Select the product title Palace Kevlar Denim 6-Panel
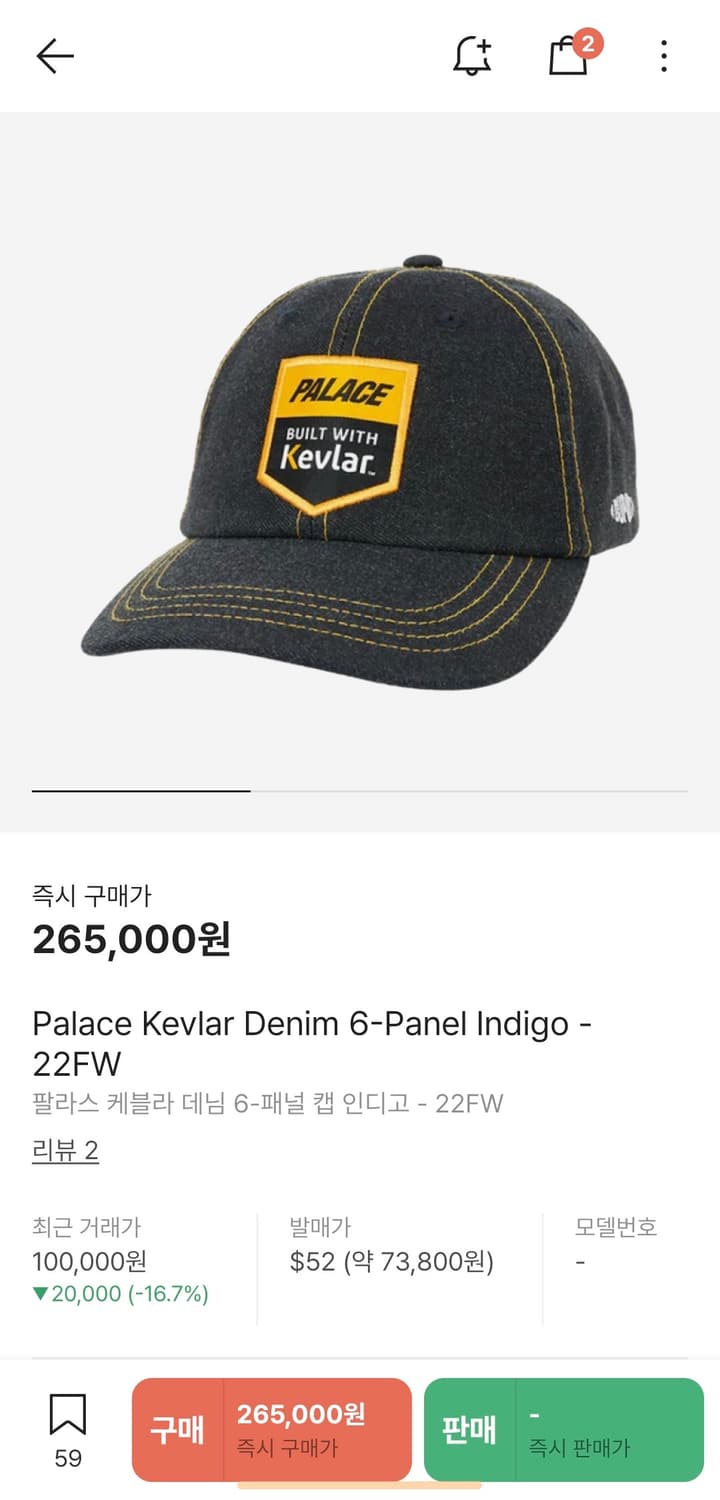Viewport: 720px width, 1500px height. (313, 1023)
